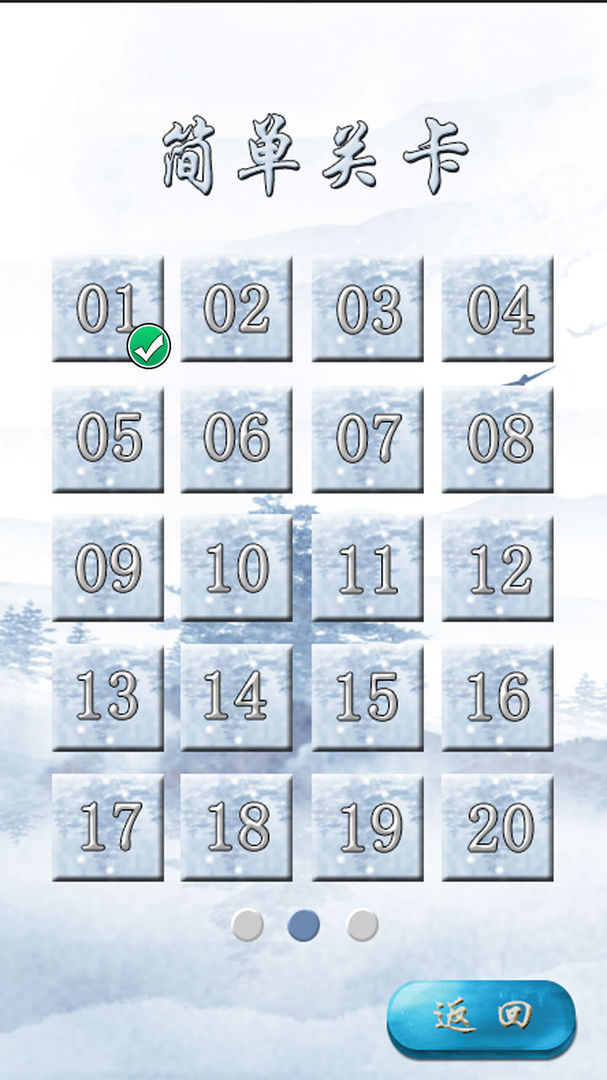Image resolution: width=607 pixels, height=1080 pixels.
Task: Start level 03
Action: 368,308
